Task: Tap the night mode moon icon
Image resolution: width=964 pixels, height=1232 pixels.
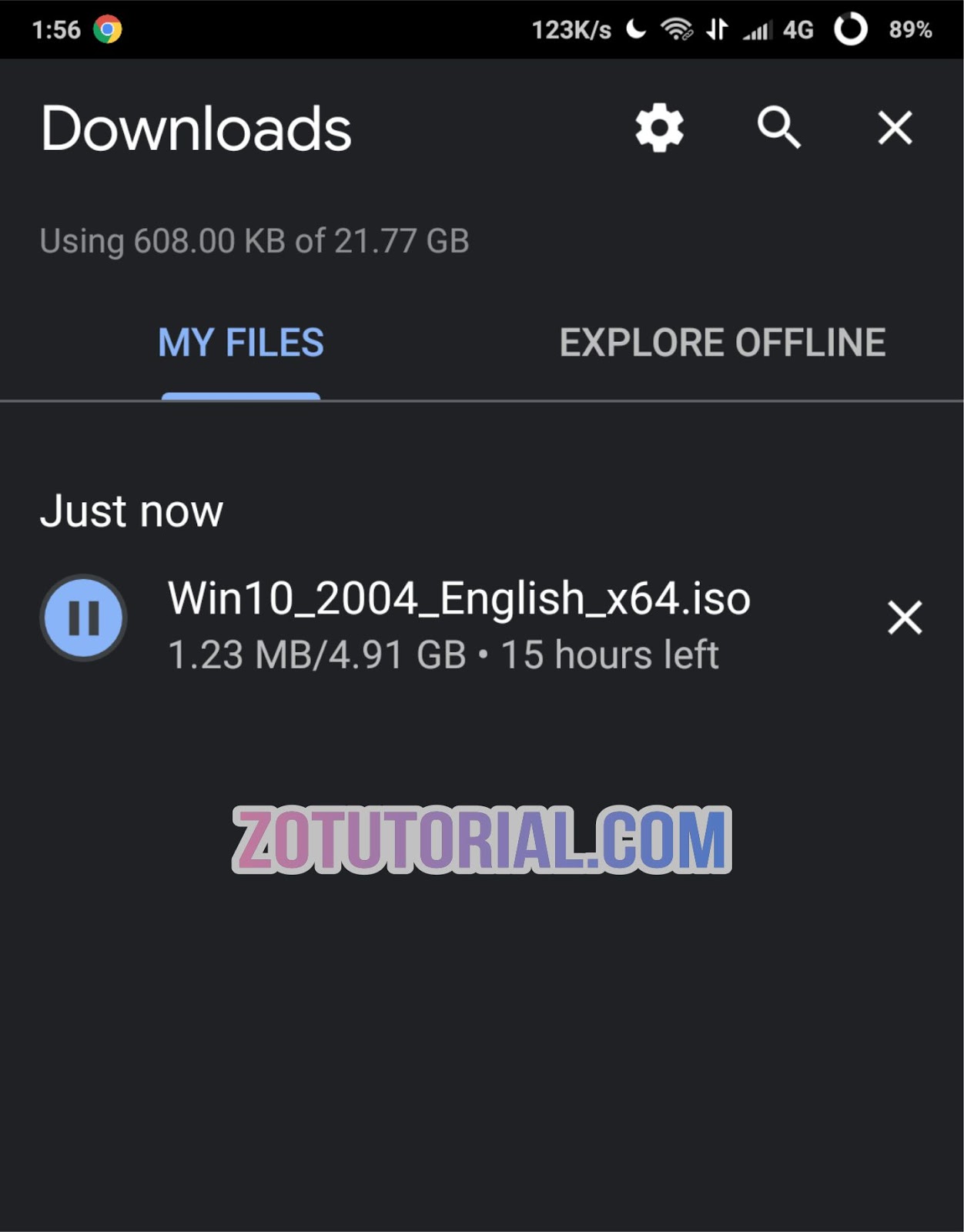Action: (x=637, y=28)
